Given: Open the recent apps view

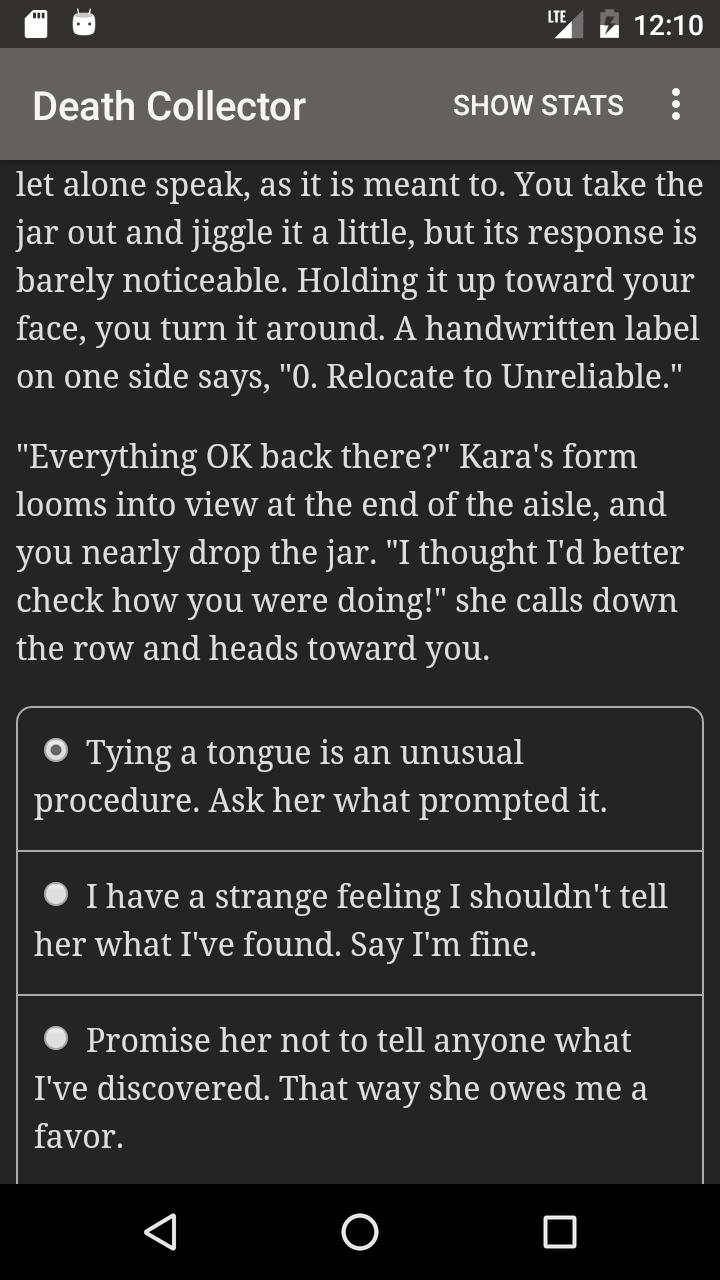Looking at the screenshot, I should 560,1232.
